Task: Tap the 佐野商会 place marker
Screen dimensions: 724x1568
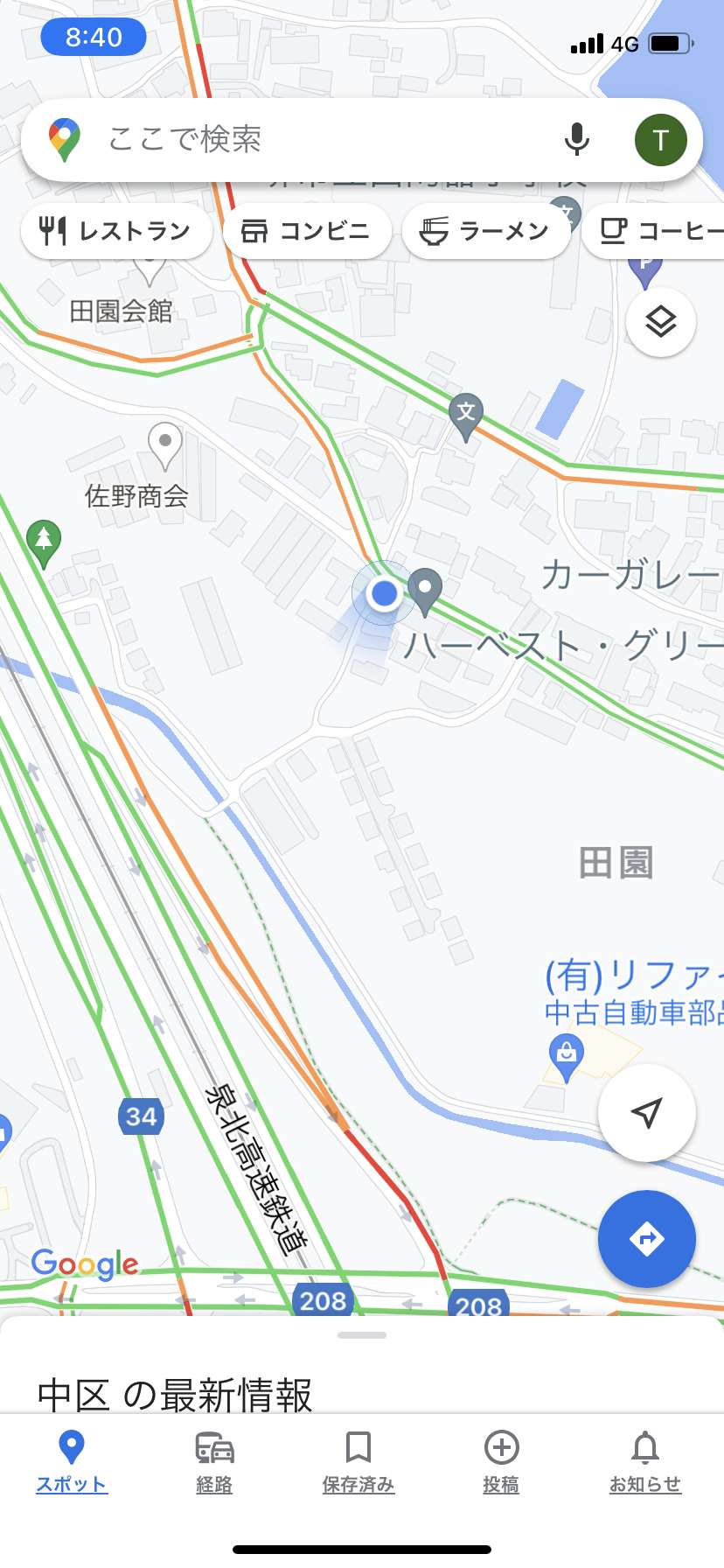Action: click(164, 446)
